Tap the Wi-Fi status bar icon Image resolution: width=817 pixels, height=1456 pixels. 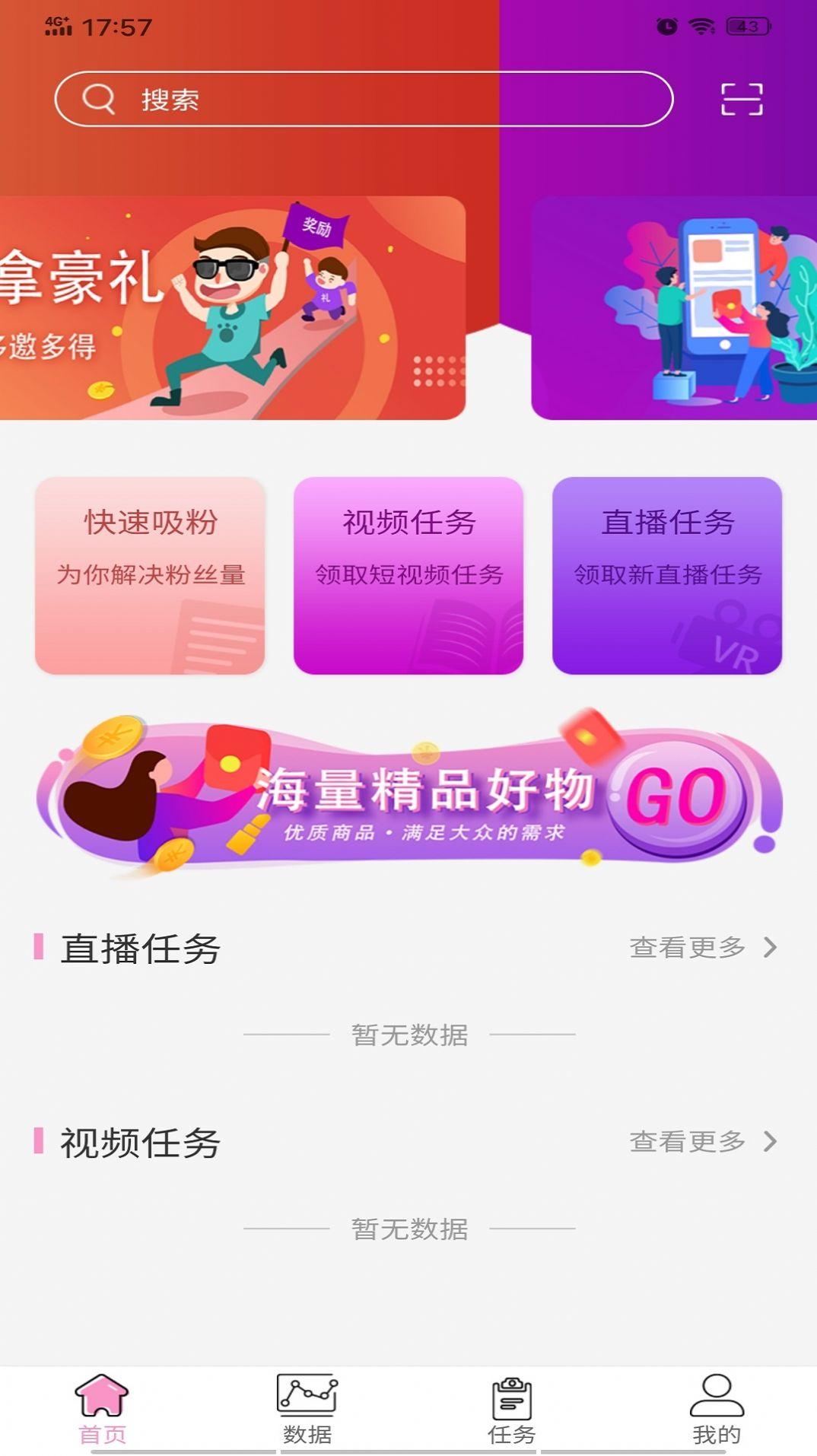pos(701,24)
